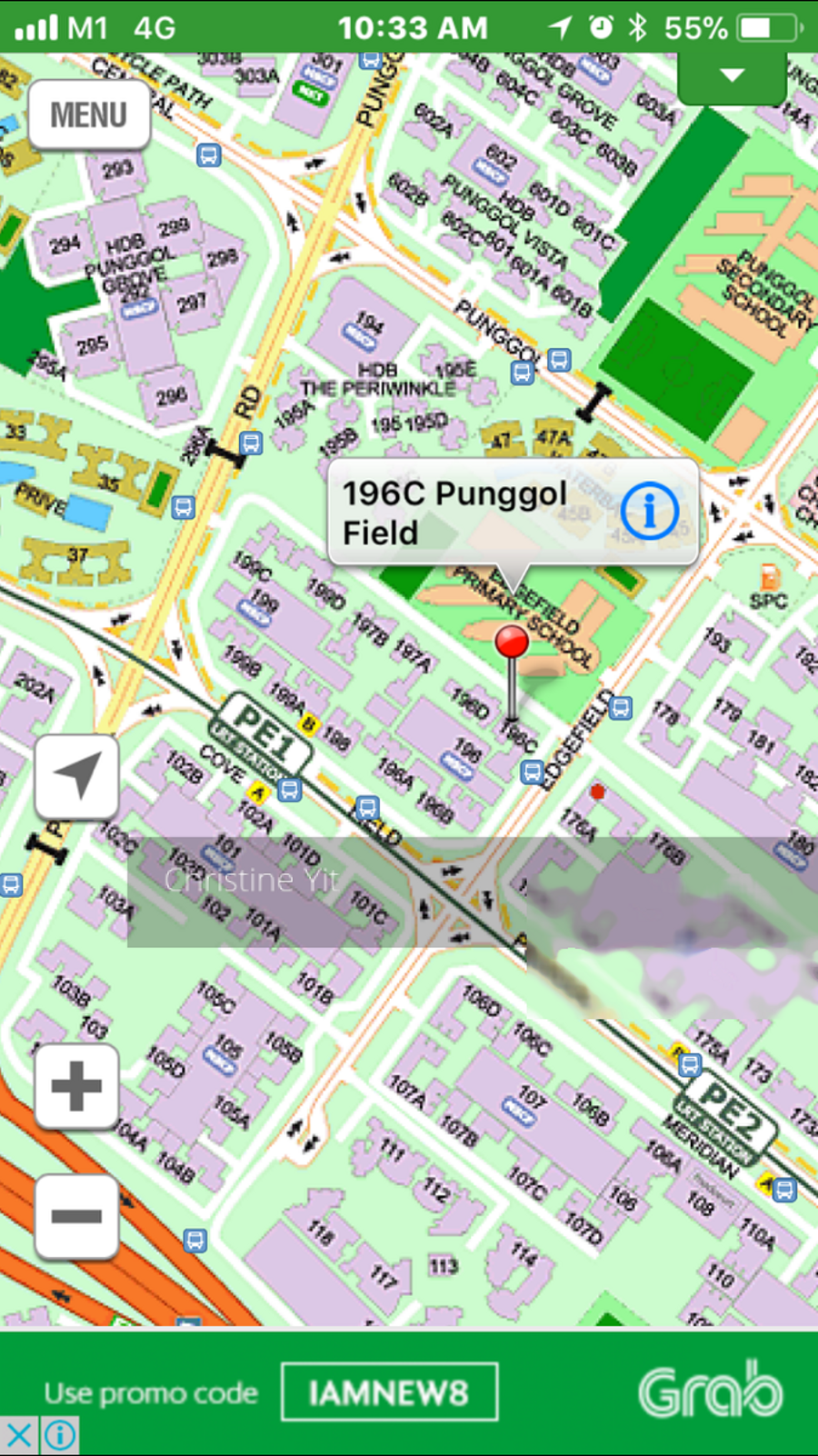Open the Grab promo code banner
The height and width of the screenshot is (1456, 818).
pos(409,1391)
